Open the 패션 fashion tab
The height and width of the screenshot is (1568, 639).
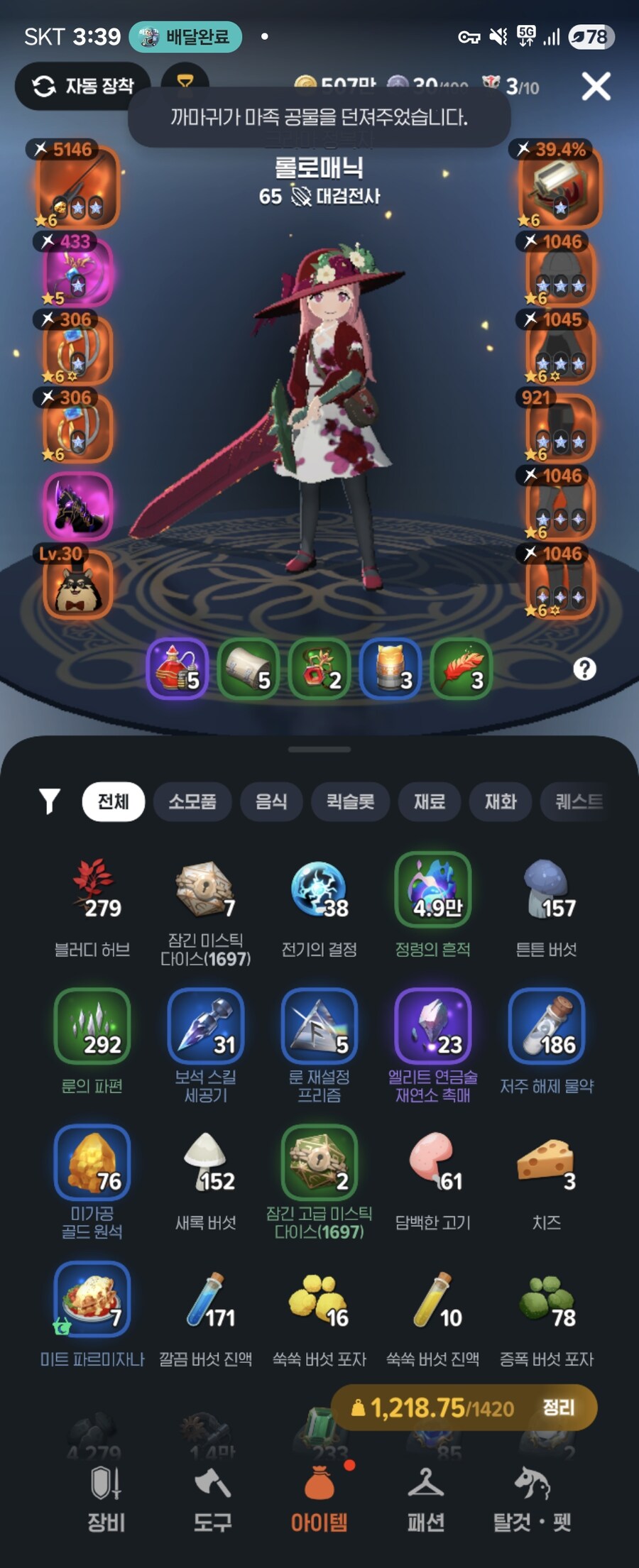point(426,1498)
